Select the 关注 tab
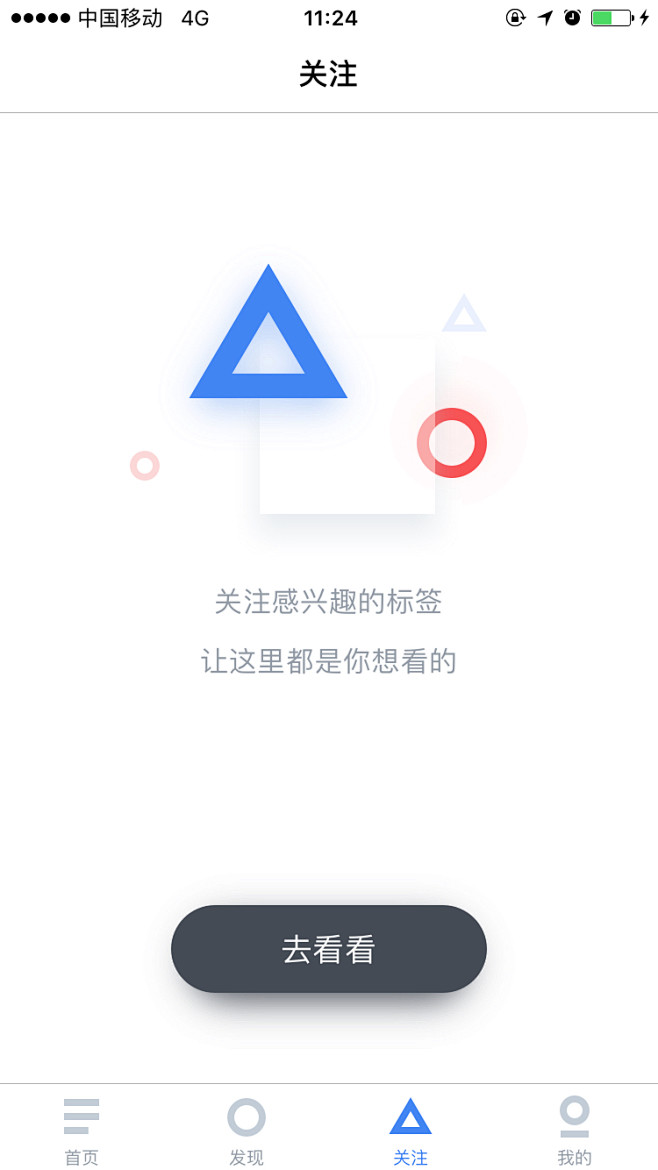The height and width of the screenshot is (1170, 658). 410,1130
